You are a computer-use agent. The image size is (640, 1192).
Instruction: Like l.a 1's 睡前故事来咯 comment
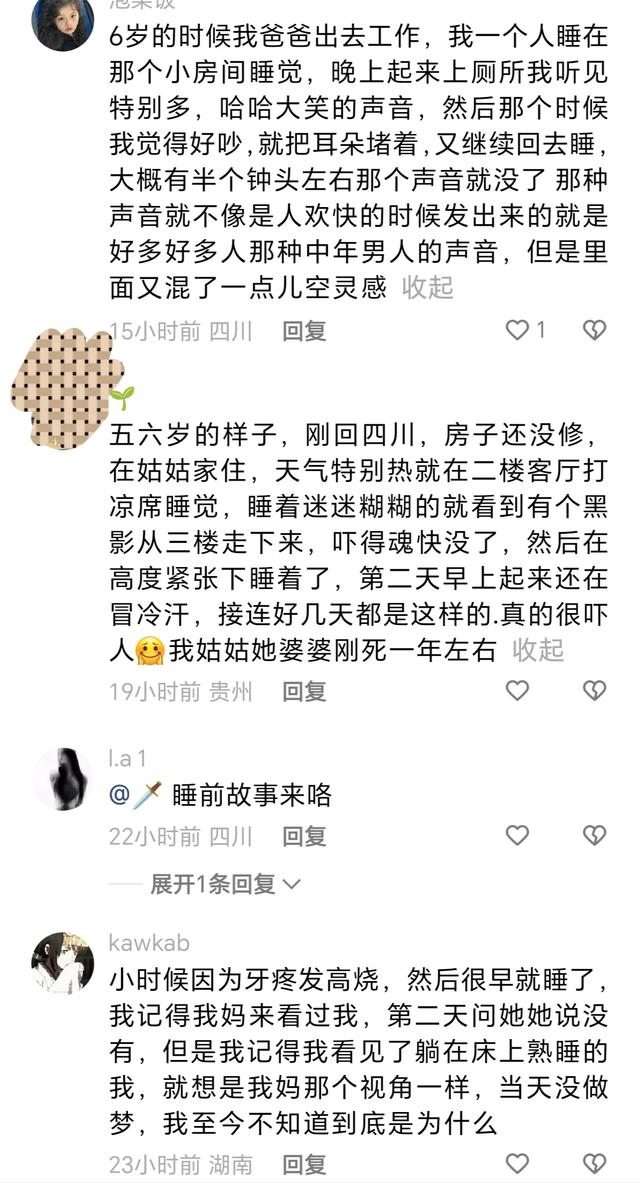tap(517, 835)
